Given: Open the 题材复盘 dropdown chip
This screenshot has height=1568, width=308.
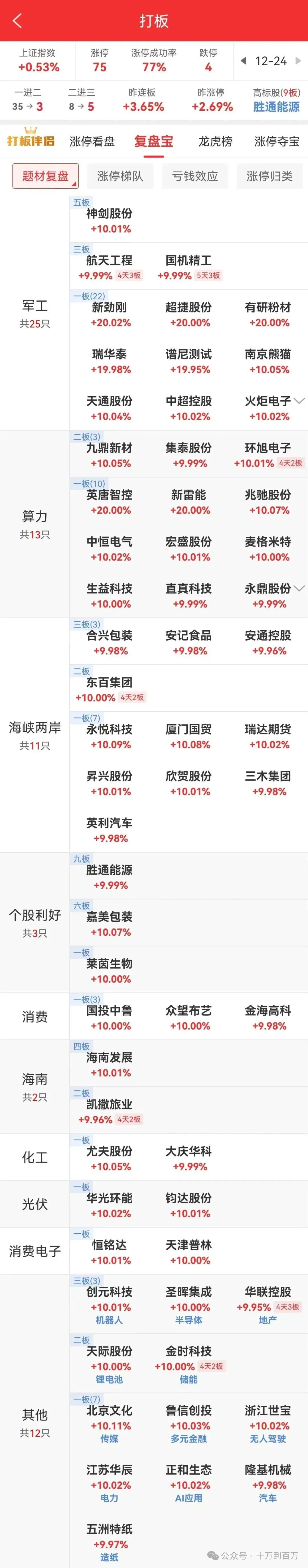Looking at the screenshot, I should (x=46, y=176).
